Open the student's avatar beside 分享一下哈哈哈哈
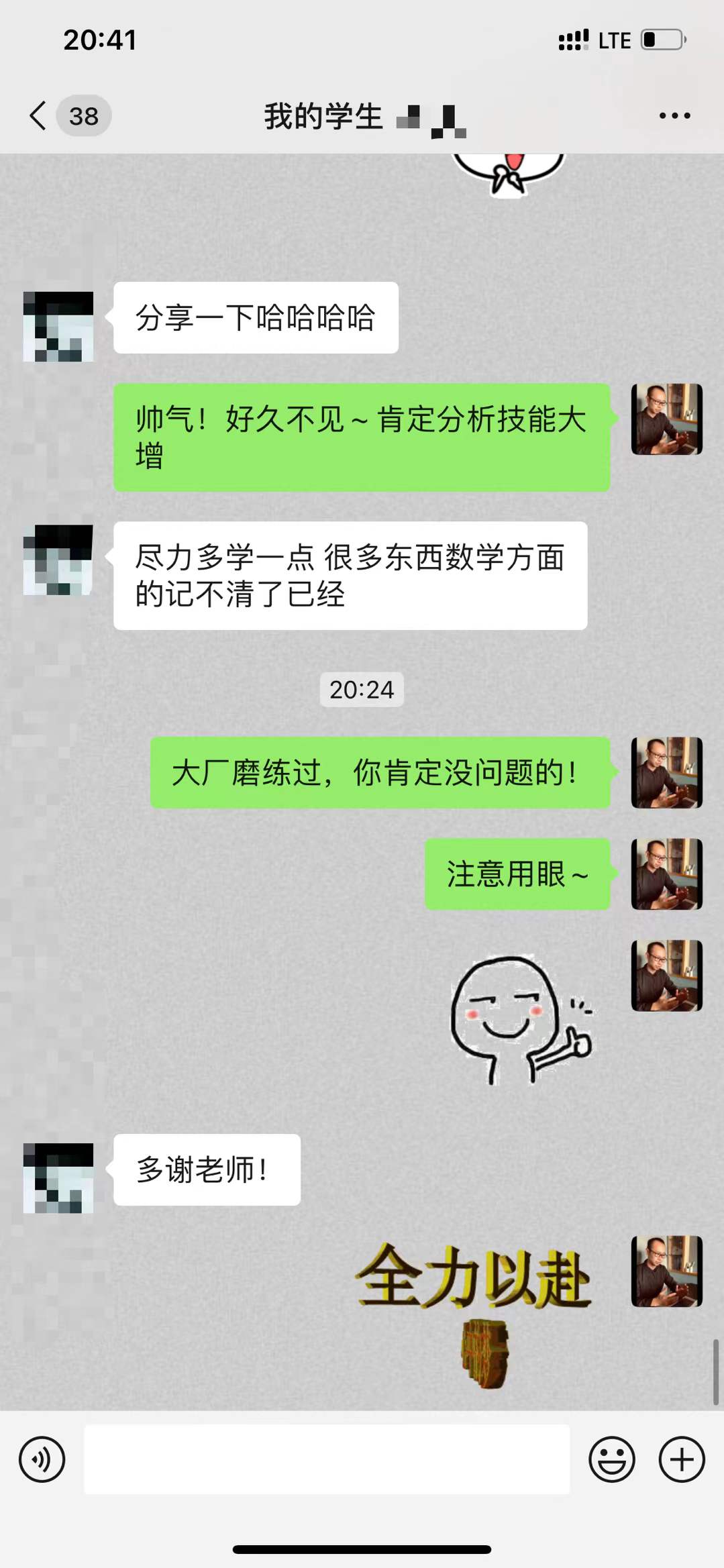The image size is (724, 1568). click(x=58, y=327)
